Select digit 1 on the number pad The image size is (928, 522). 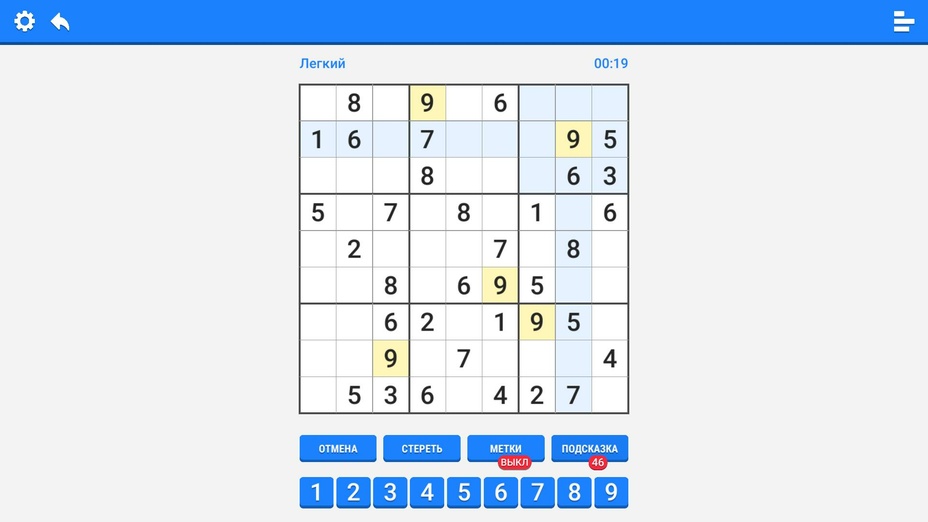pos(316,492)
